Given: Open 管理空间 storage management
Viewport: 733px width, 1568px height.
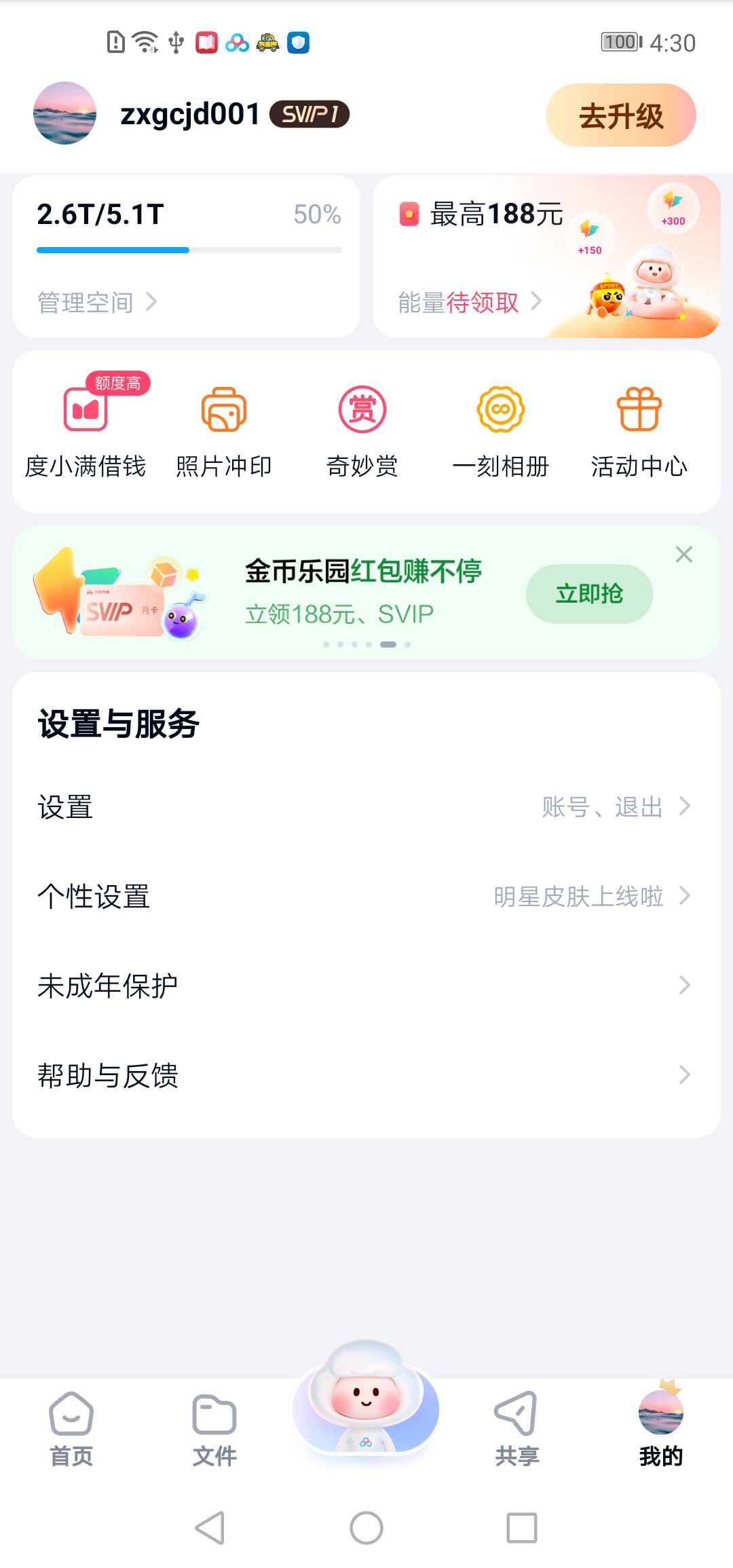Looking at the screenshot, I should coord(96,302).
